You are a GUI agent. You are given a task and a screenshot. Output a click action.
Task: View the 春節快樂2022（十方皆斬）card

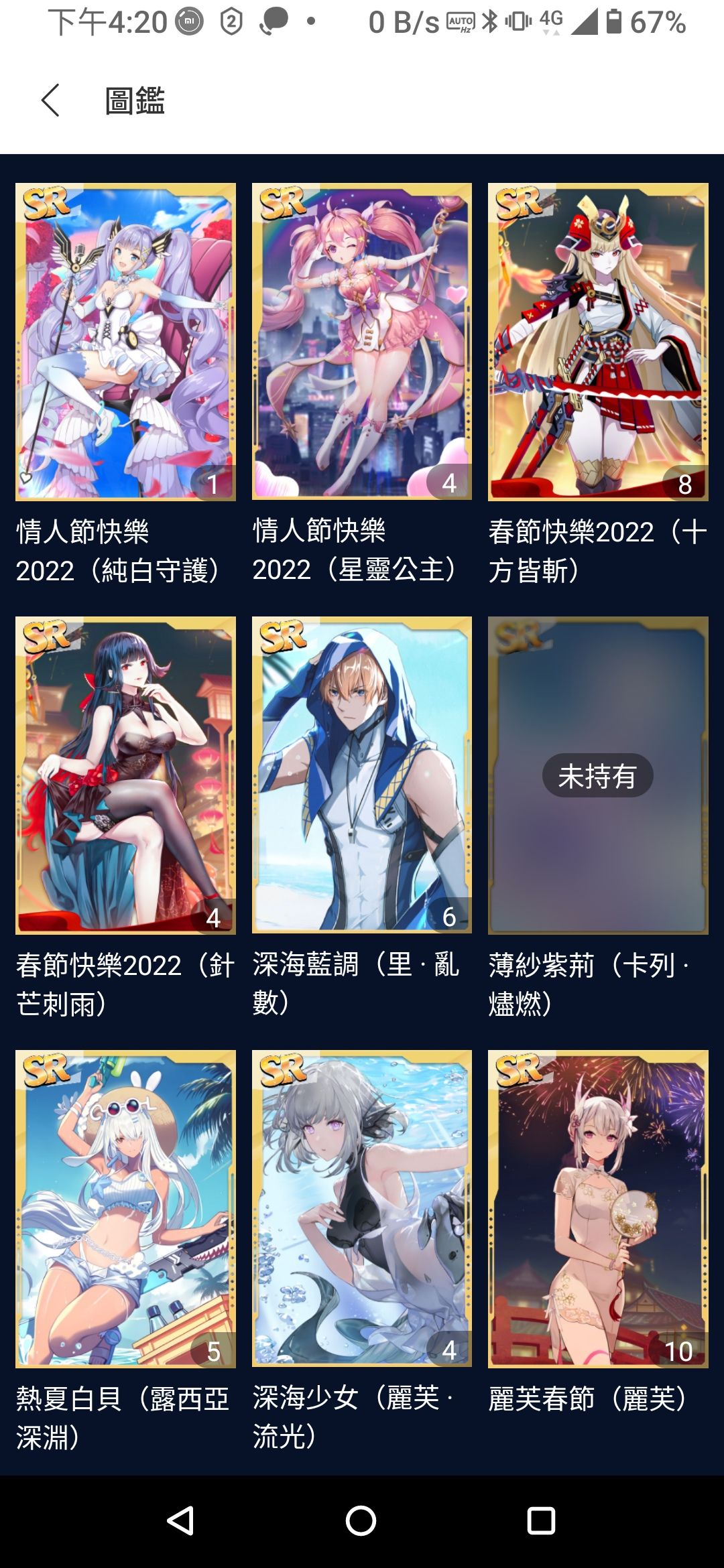(x=598, y=342)
